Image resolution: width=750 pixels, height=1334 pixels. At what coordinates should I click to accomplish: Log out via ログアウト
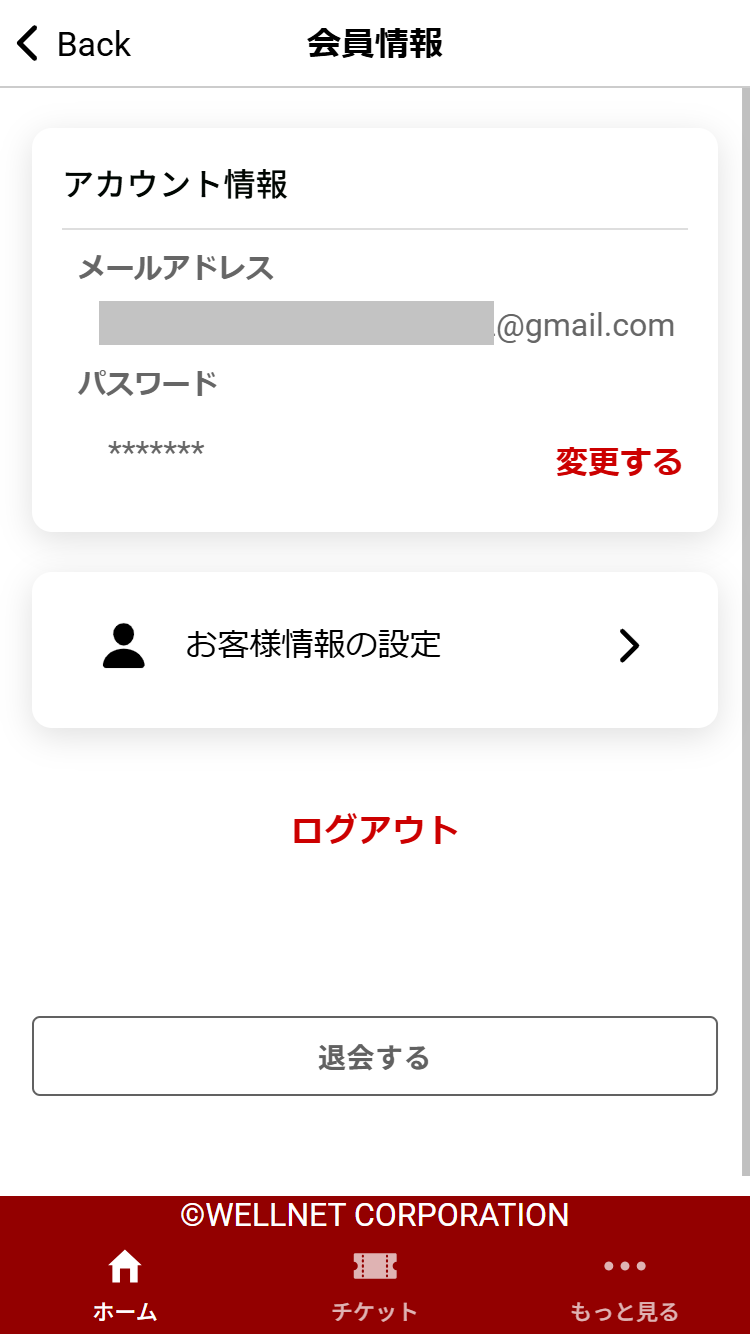pos(375,830)
